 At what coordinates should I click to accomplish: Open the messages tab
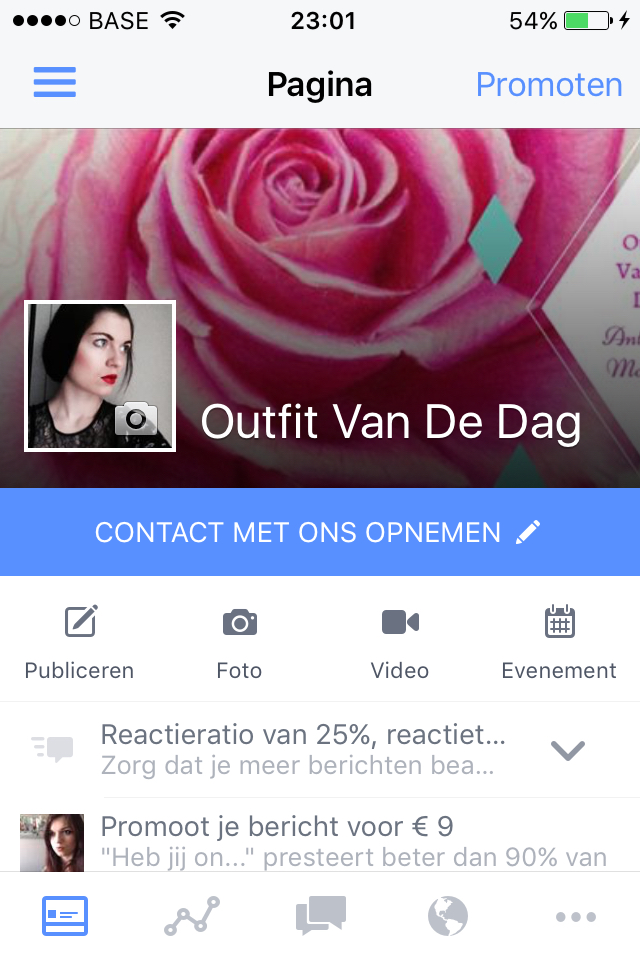(x=320, y=916)
